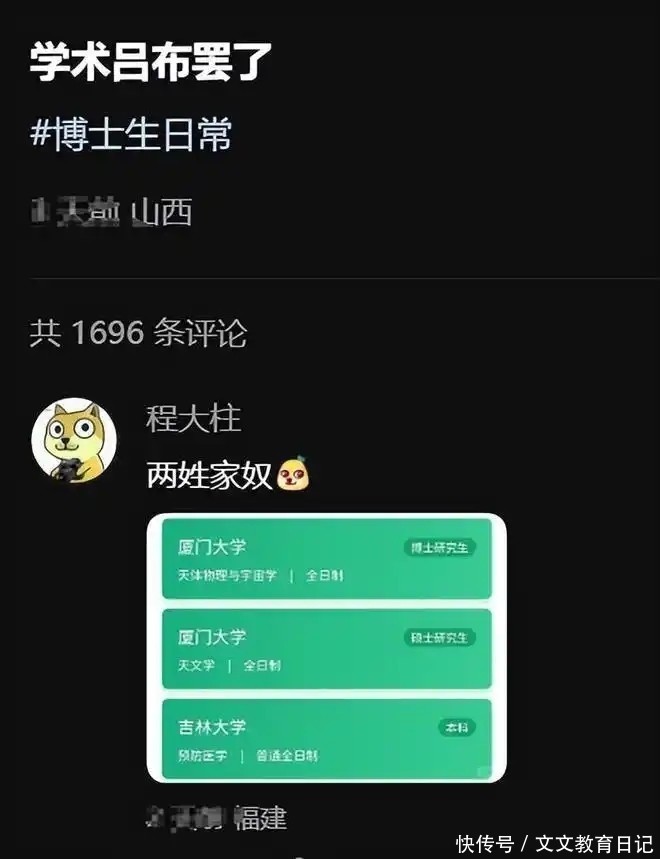Viewport: 660px width, 859px height.
Task: View the education history image in the comment
Action: (x=326, y=647)
